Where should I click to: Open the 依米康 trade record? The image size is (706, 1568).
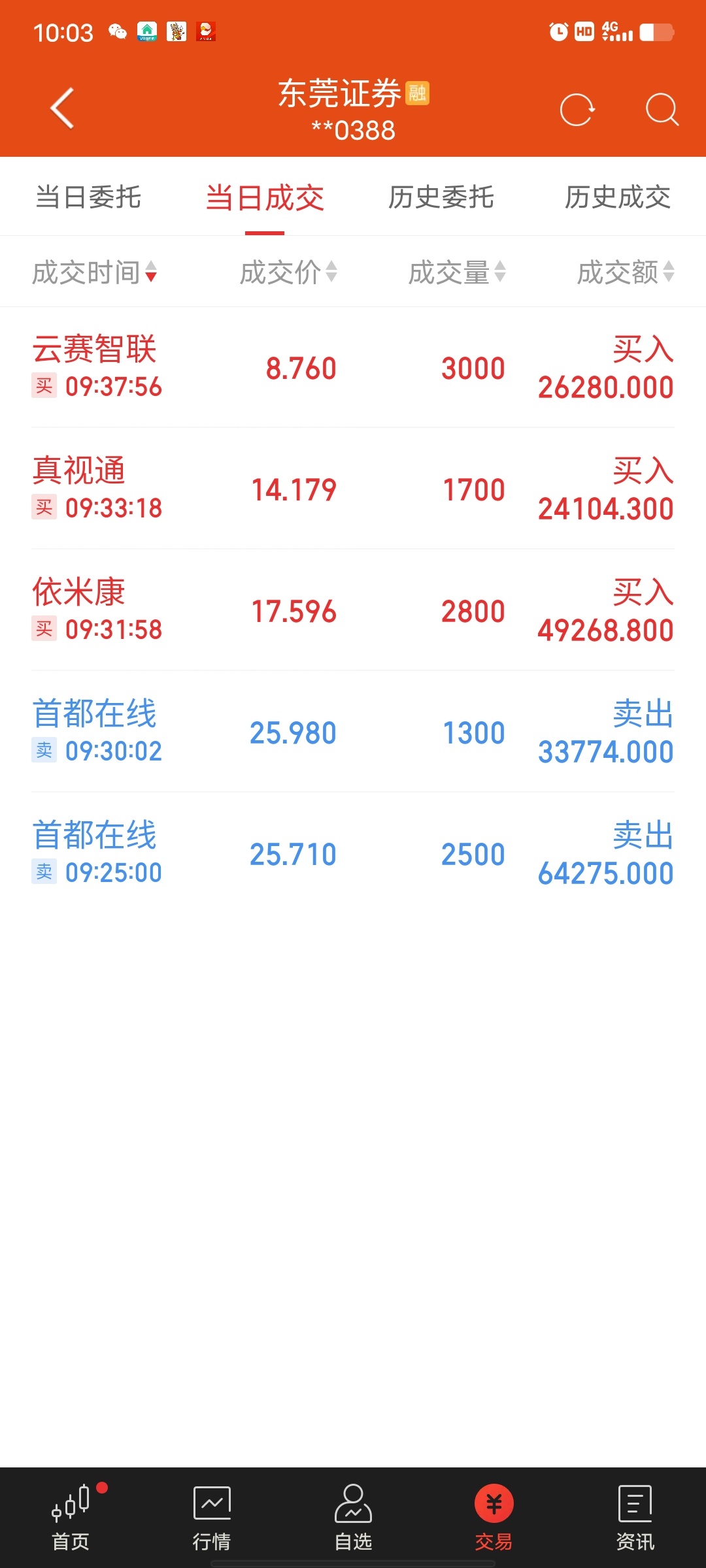353,610
